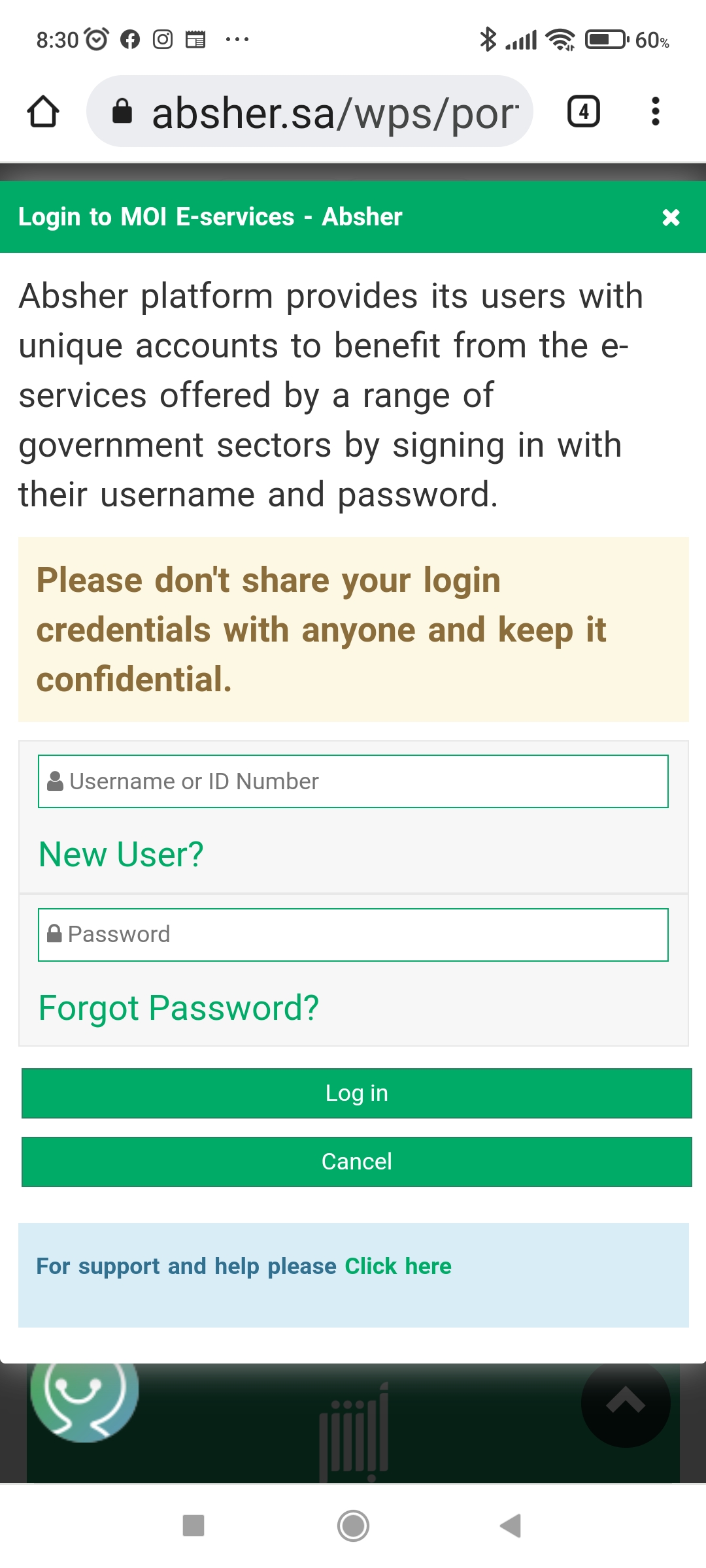The height and width of the screenshot is (1568, 706).
Task: Tap the Log in button
Action: (x=357, y=1093)
